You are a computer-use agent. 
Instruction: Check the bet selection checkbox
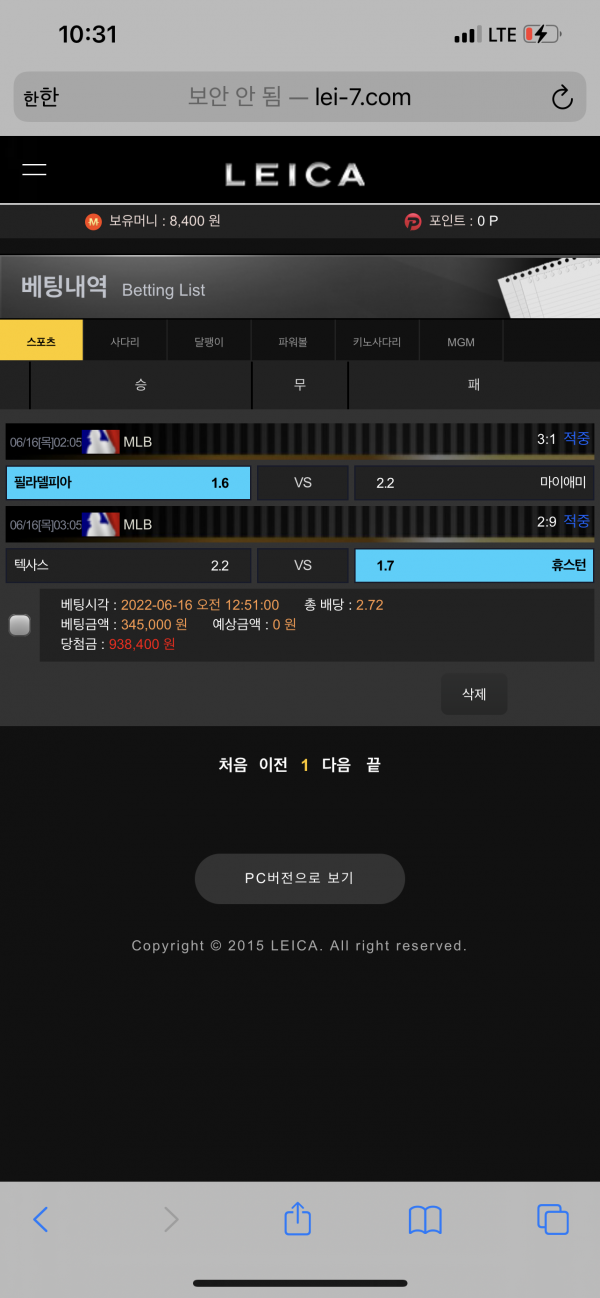[20, 625]
